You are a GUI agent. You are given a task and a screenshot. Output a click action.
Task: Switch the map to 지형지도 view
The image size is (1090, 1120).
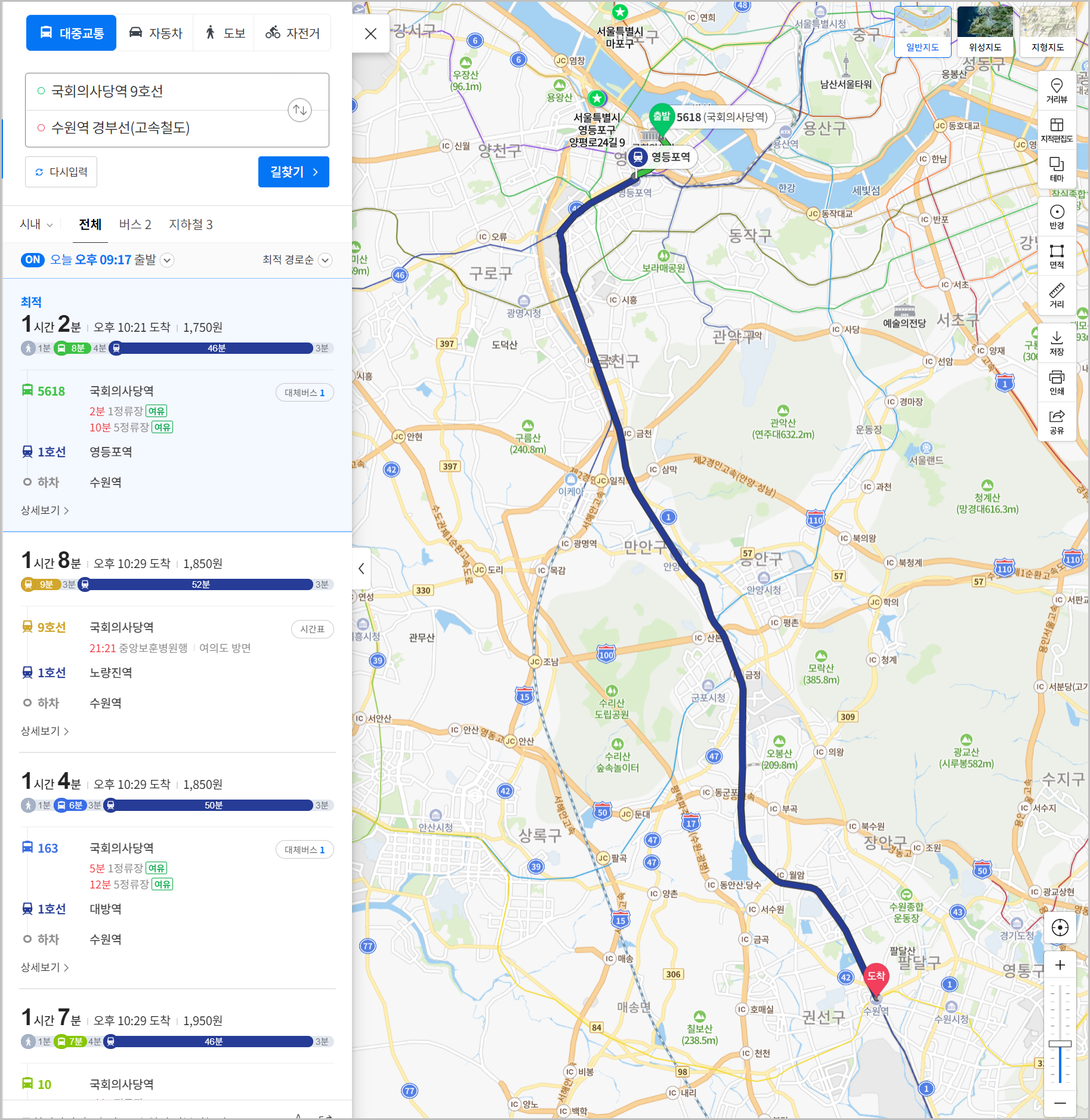pyautogui.click(x=1047, y=31)
